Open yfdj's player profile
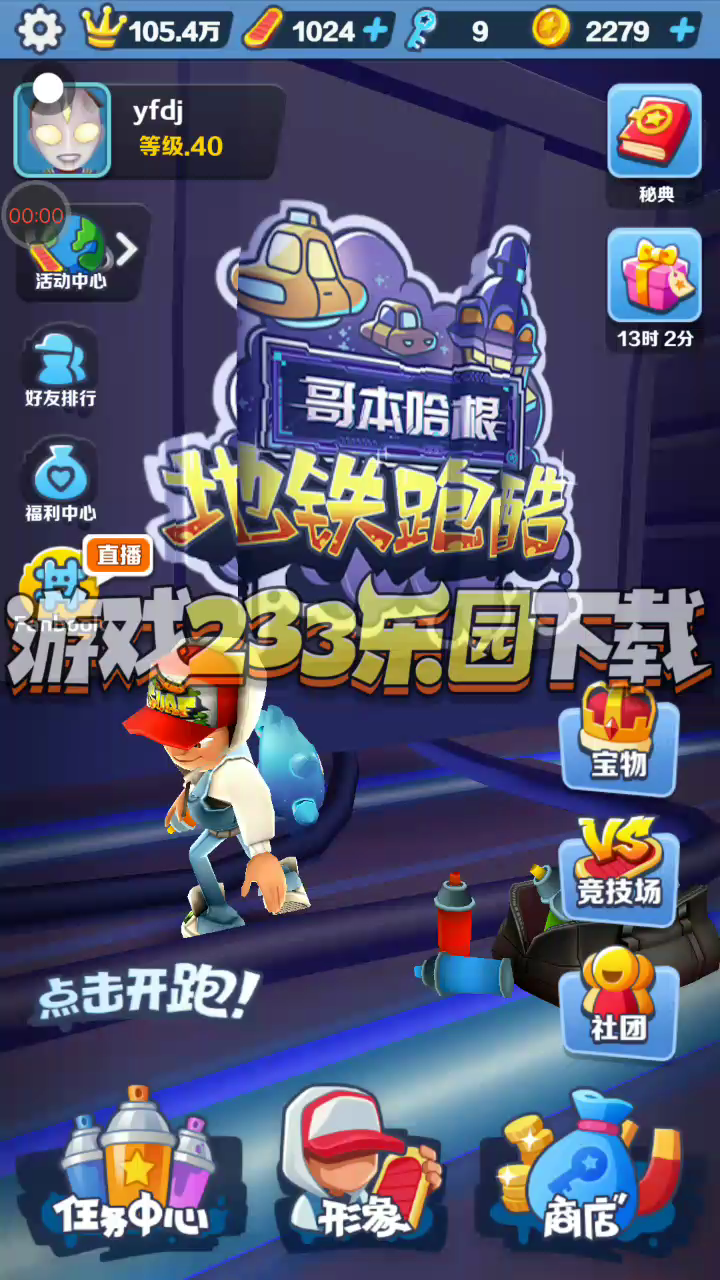This screenshot has height=1280, width=720. tap(62, 131)
